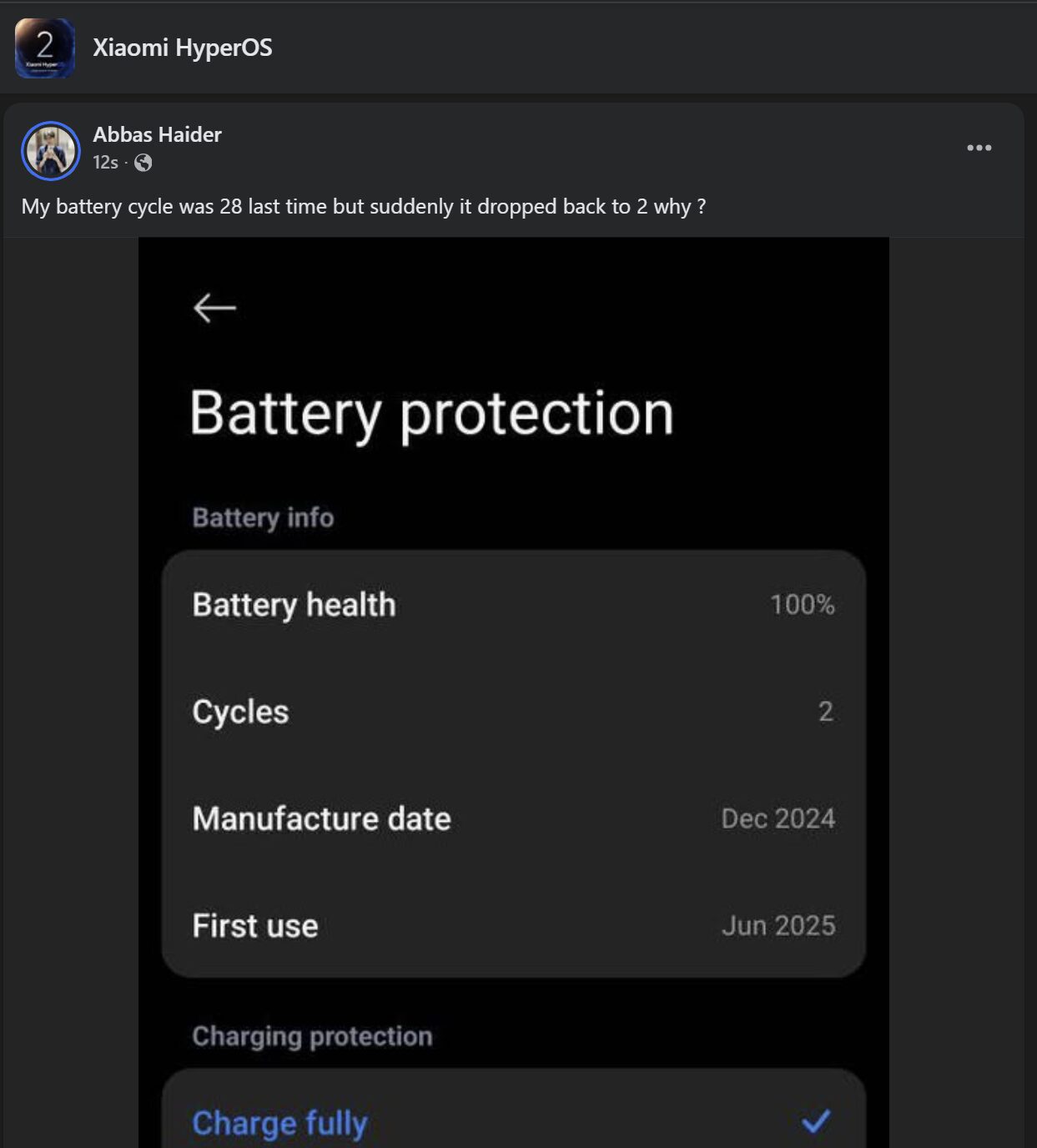Image resolution: width=1037 pixels, height=1148 pixels.
Task: Click Abbas Haider's profile picture
Action: [52, 150]
